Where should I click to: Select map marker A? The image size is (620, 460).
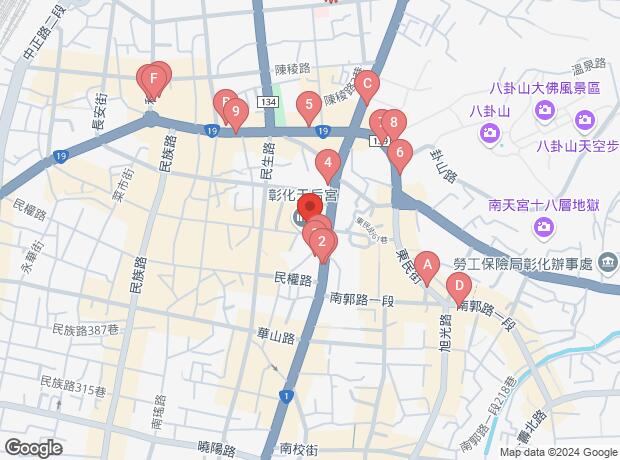(x=427, y=265)
